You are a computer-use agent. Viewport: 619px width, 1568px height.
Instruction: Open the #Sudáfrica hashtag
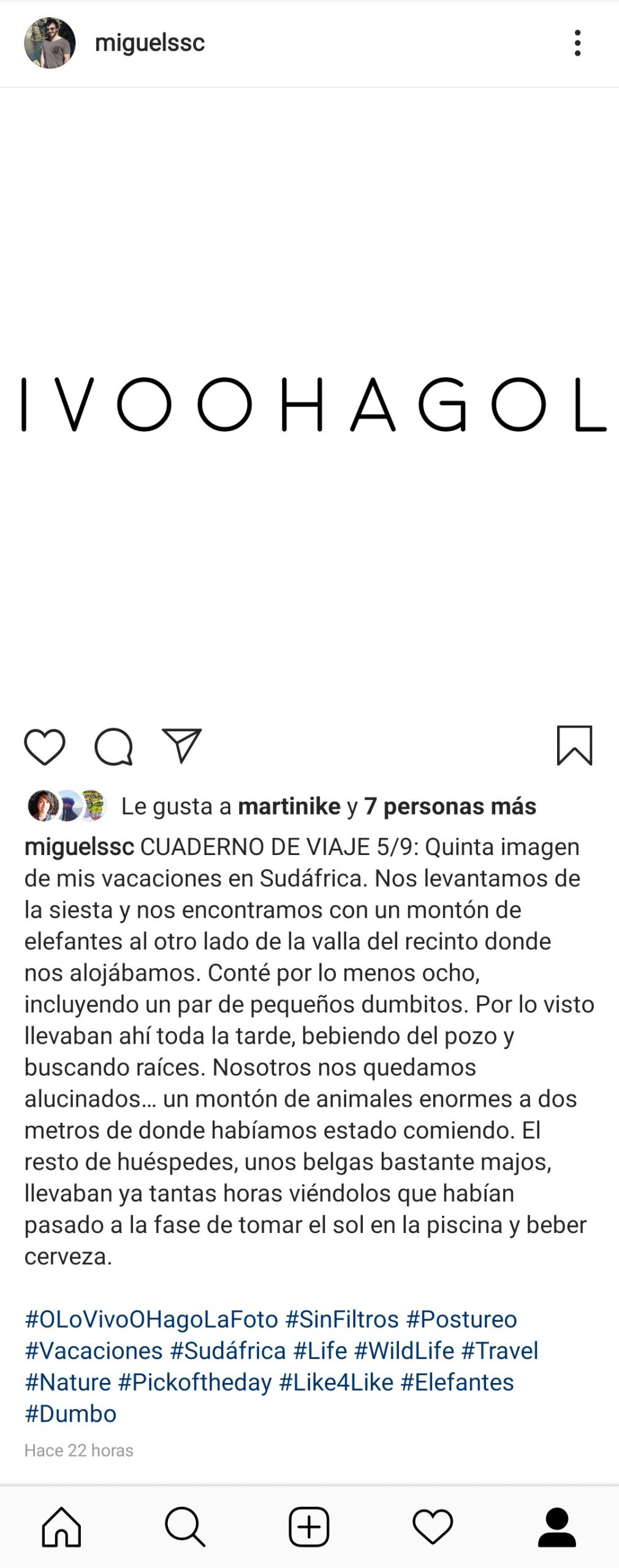tap(228, 1351)
